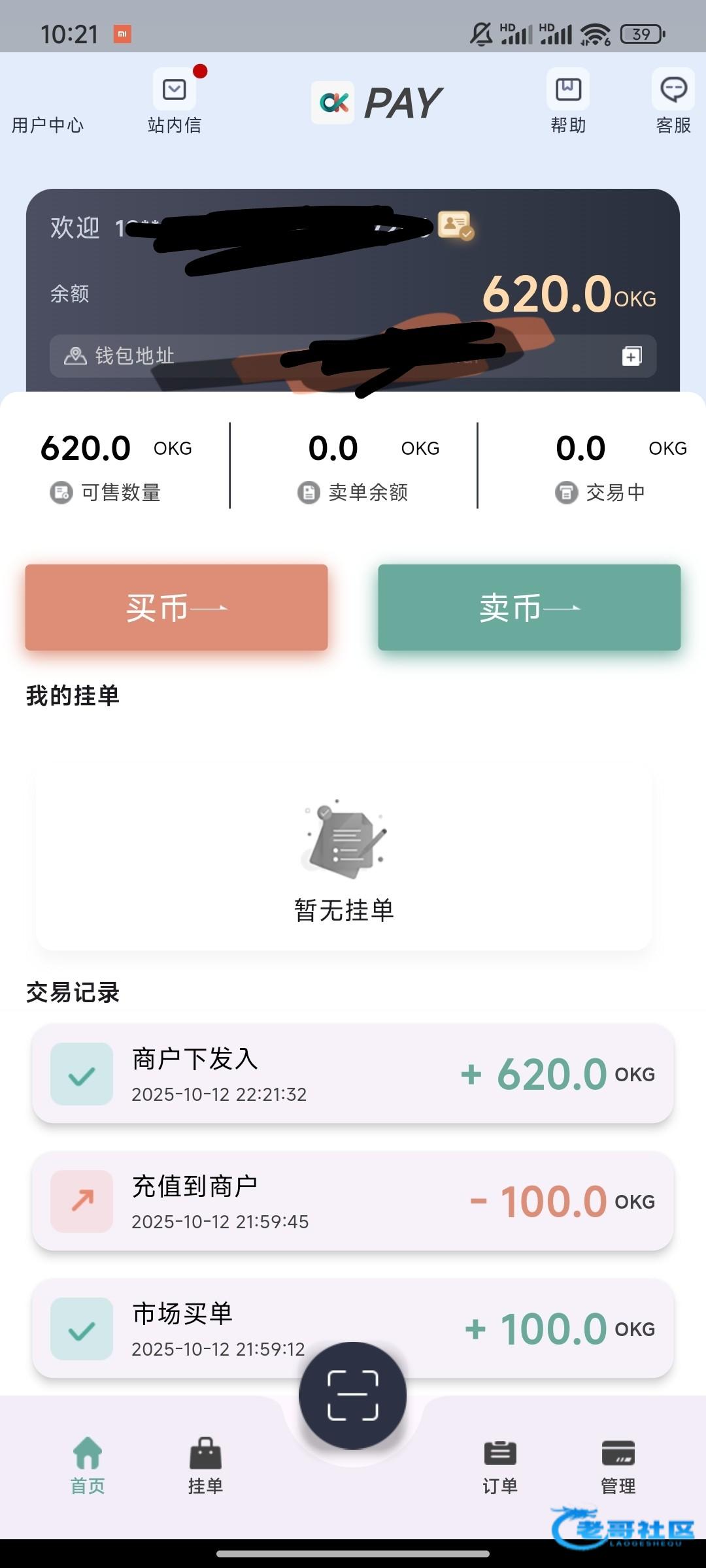Viewport: 706px width, 1568px height.
Task: Open the 商户下发入 +620.0 record
Action: (x=353, y=1073)
